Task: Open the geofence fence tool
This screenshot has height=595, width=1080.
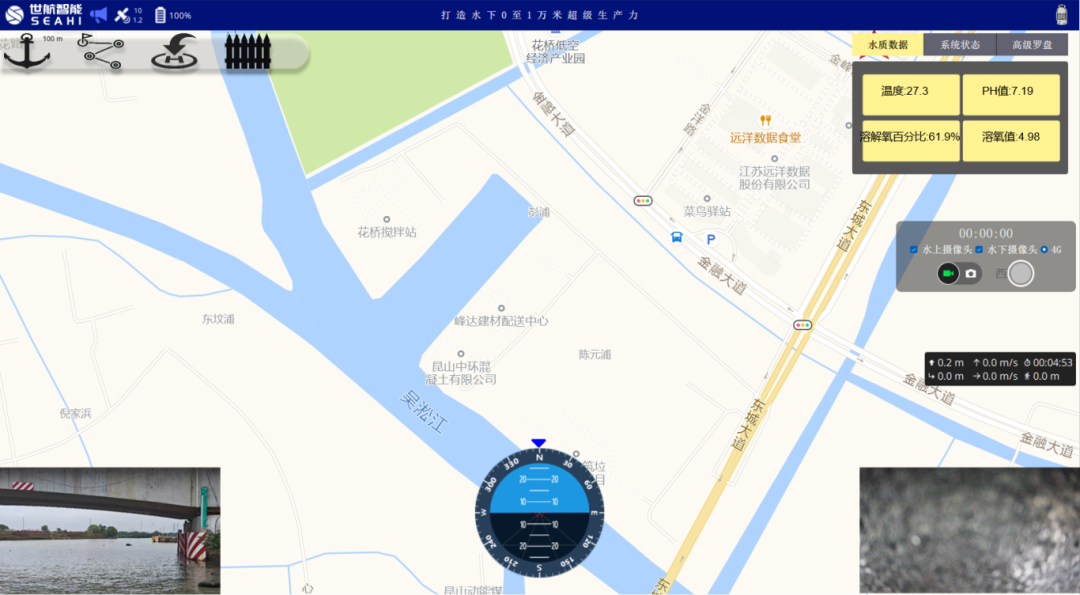Action: (248, 52)
